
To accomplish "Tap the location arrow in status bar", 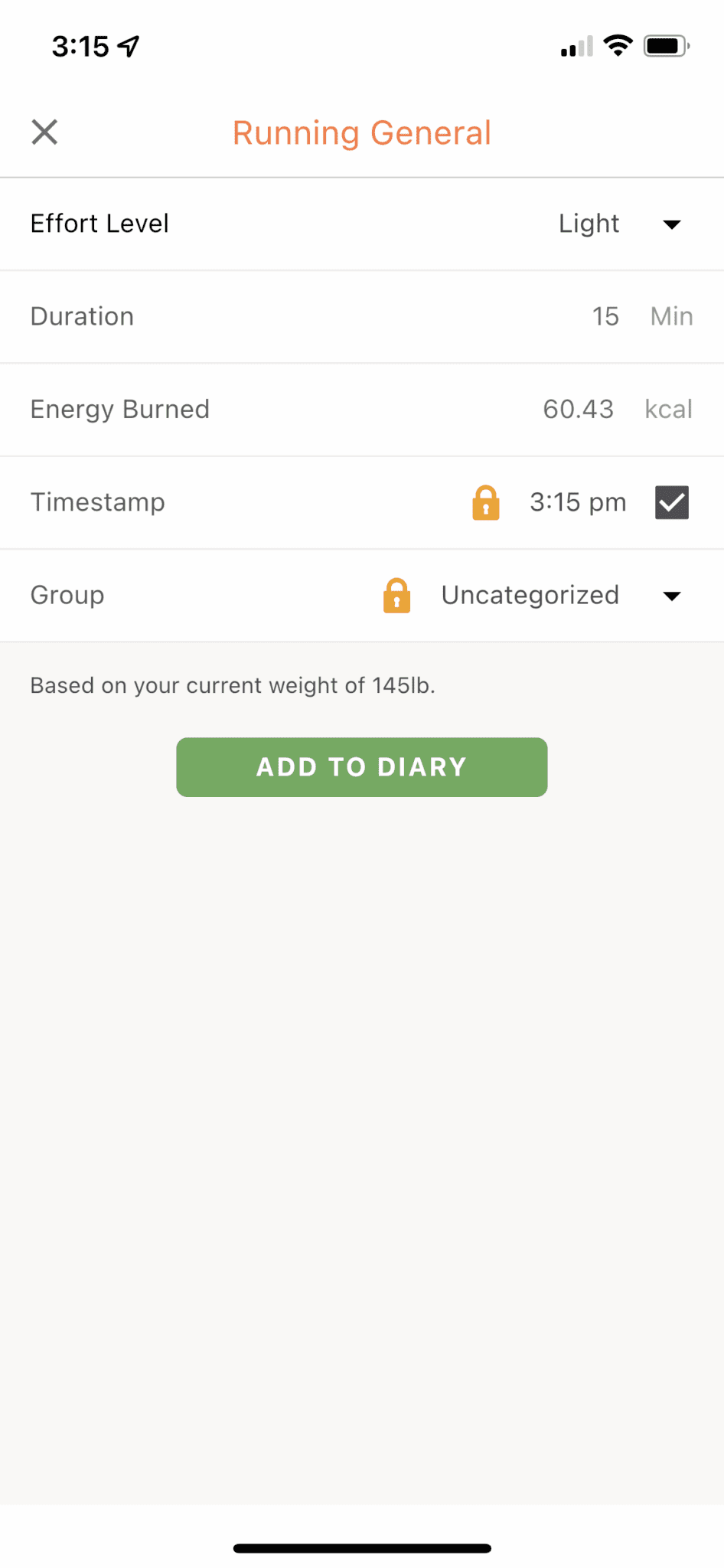I will [127, 46].
